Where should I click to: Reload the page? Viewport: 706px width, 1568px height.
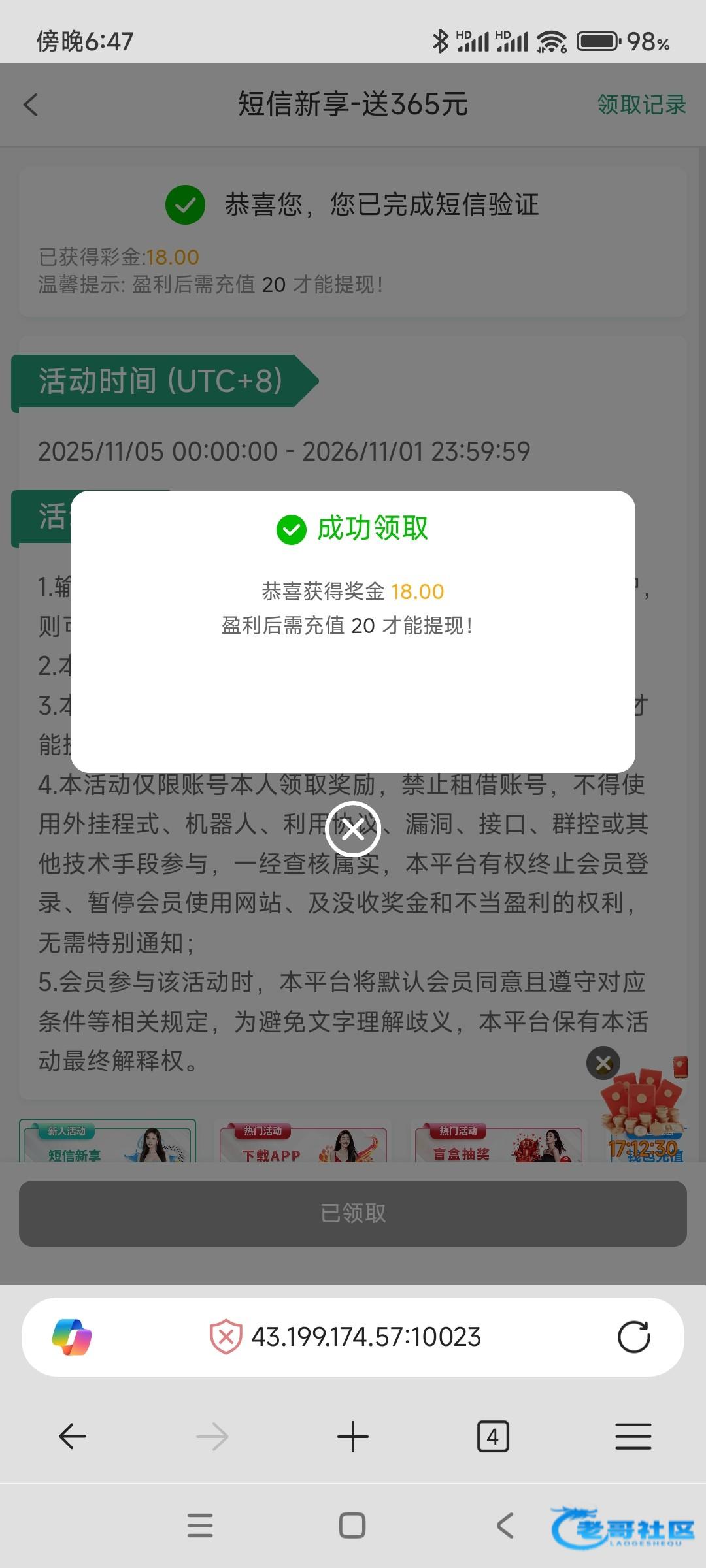(x=633, y=1337)
